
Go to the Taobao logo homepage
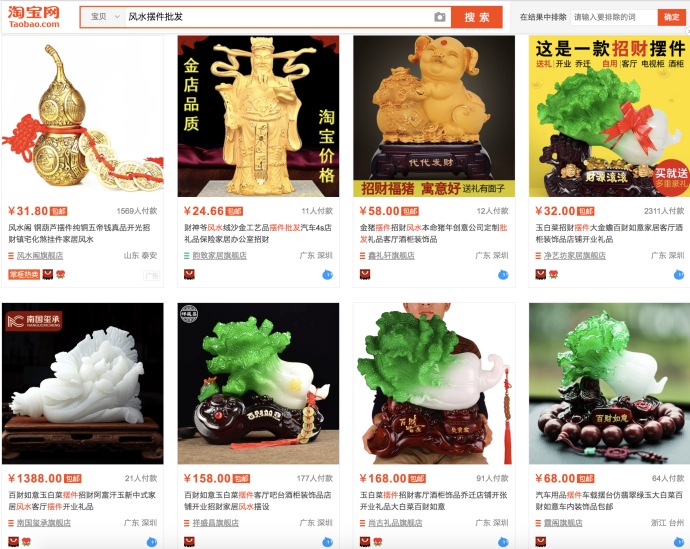[x=35, y=17]
